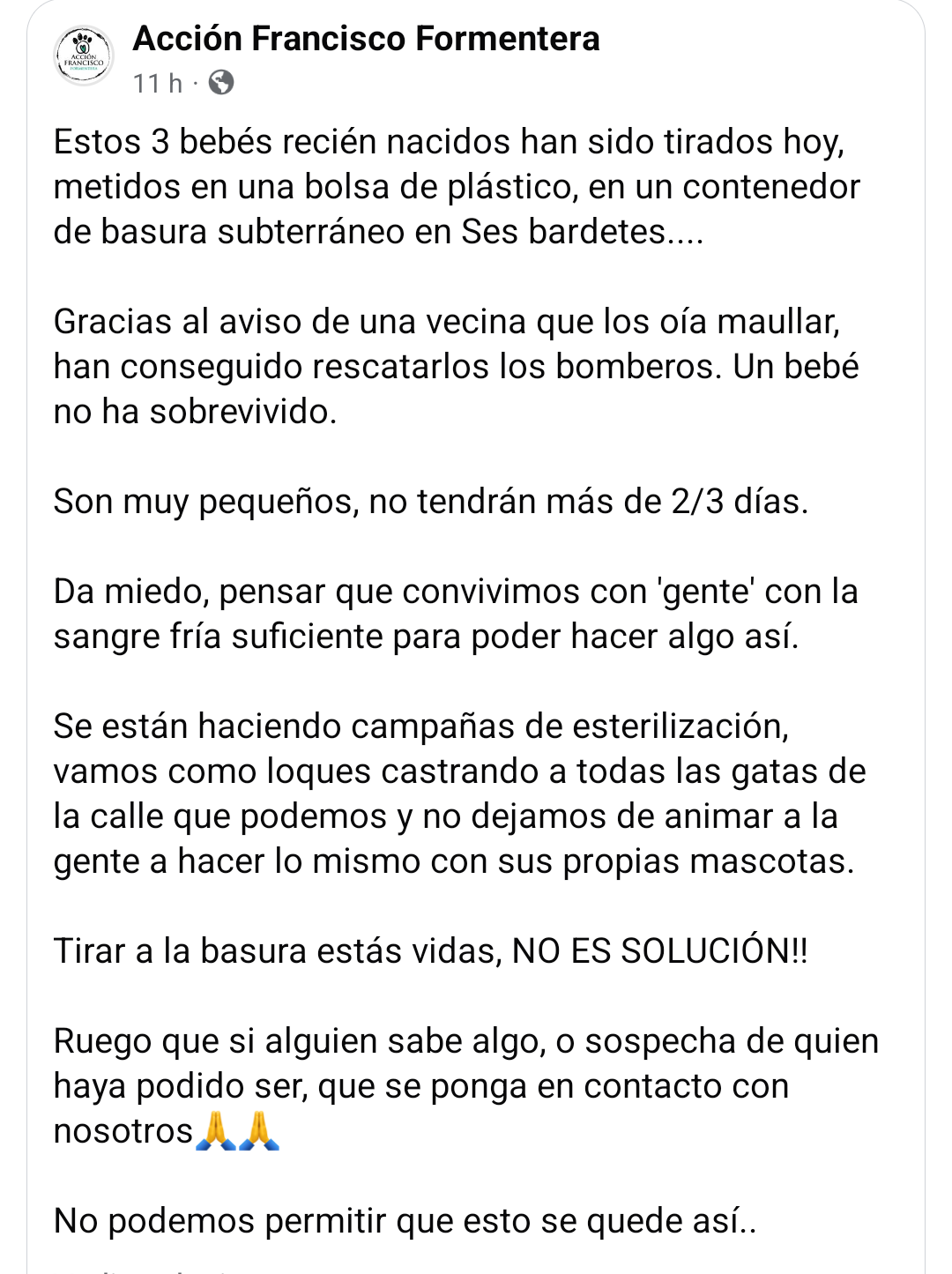
Task: Tap the public globe privacy icon
Action: (221, 83)
